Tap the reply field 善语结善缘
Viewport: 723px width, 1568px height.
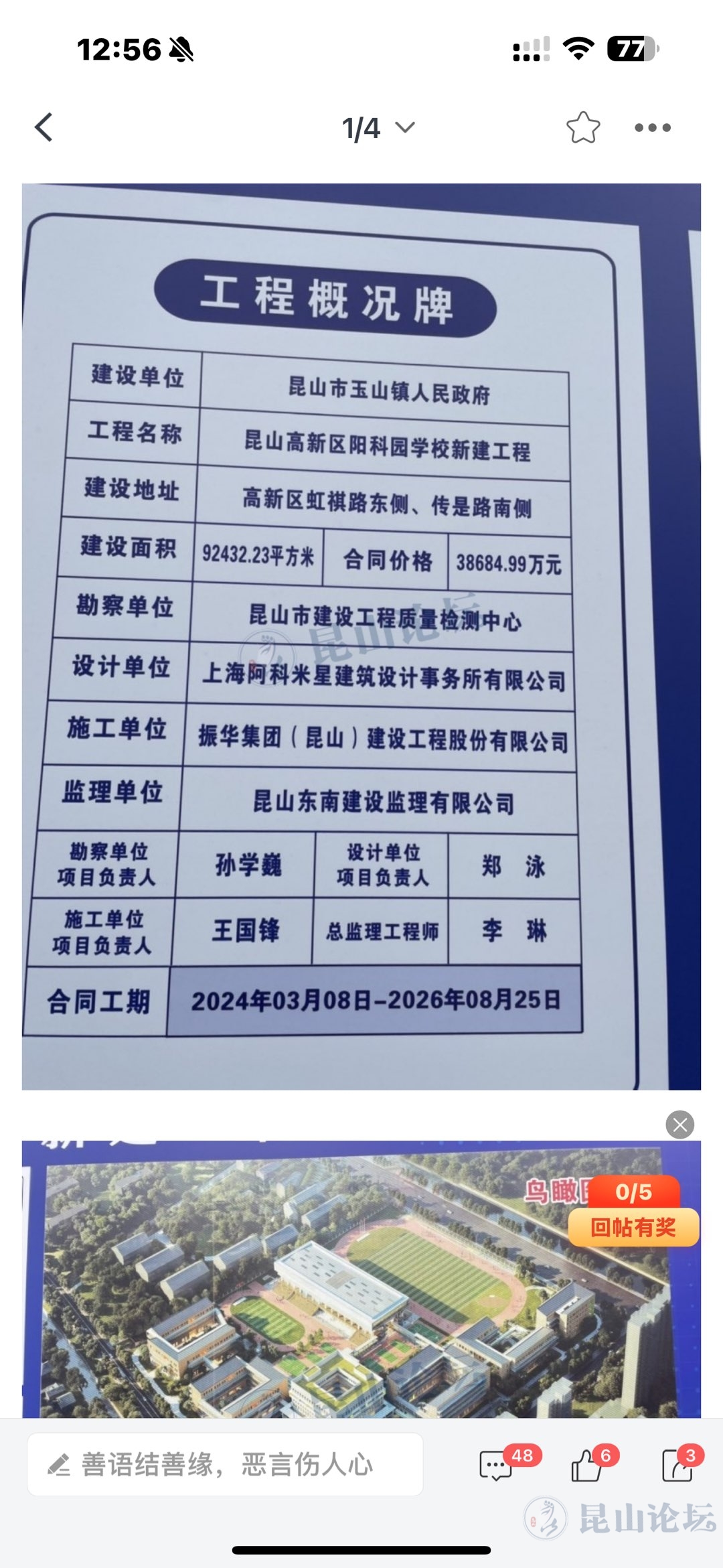pos(225,1464)
